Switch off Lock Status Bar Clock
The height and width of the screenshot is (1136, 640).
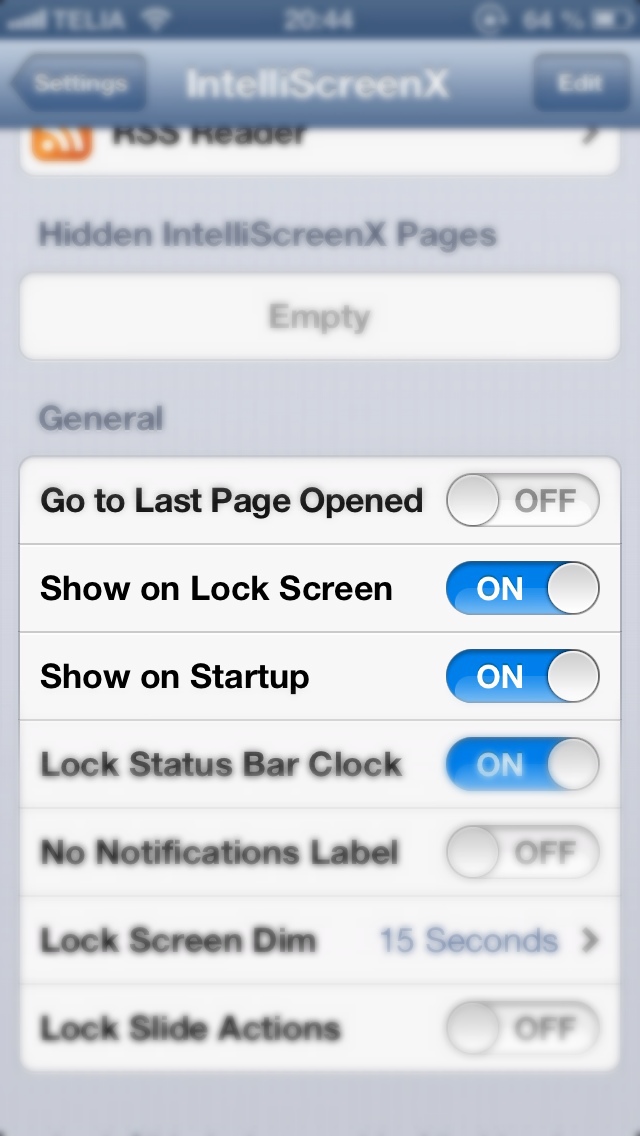523,764
